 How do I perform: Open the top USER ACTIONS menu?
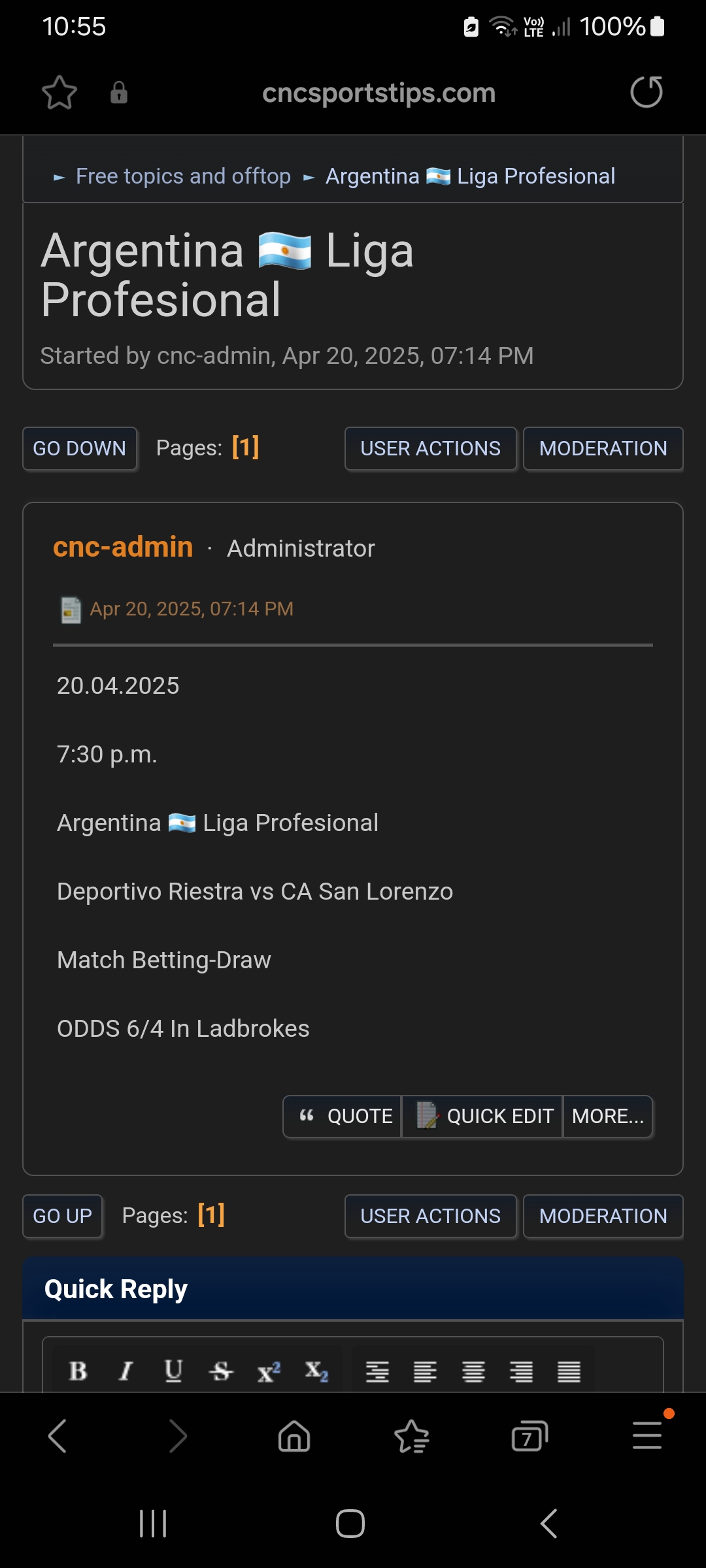tap(431, 448)
